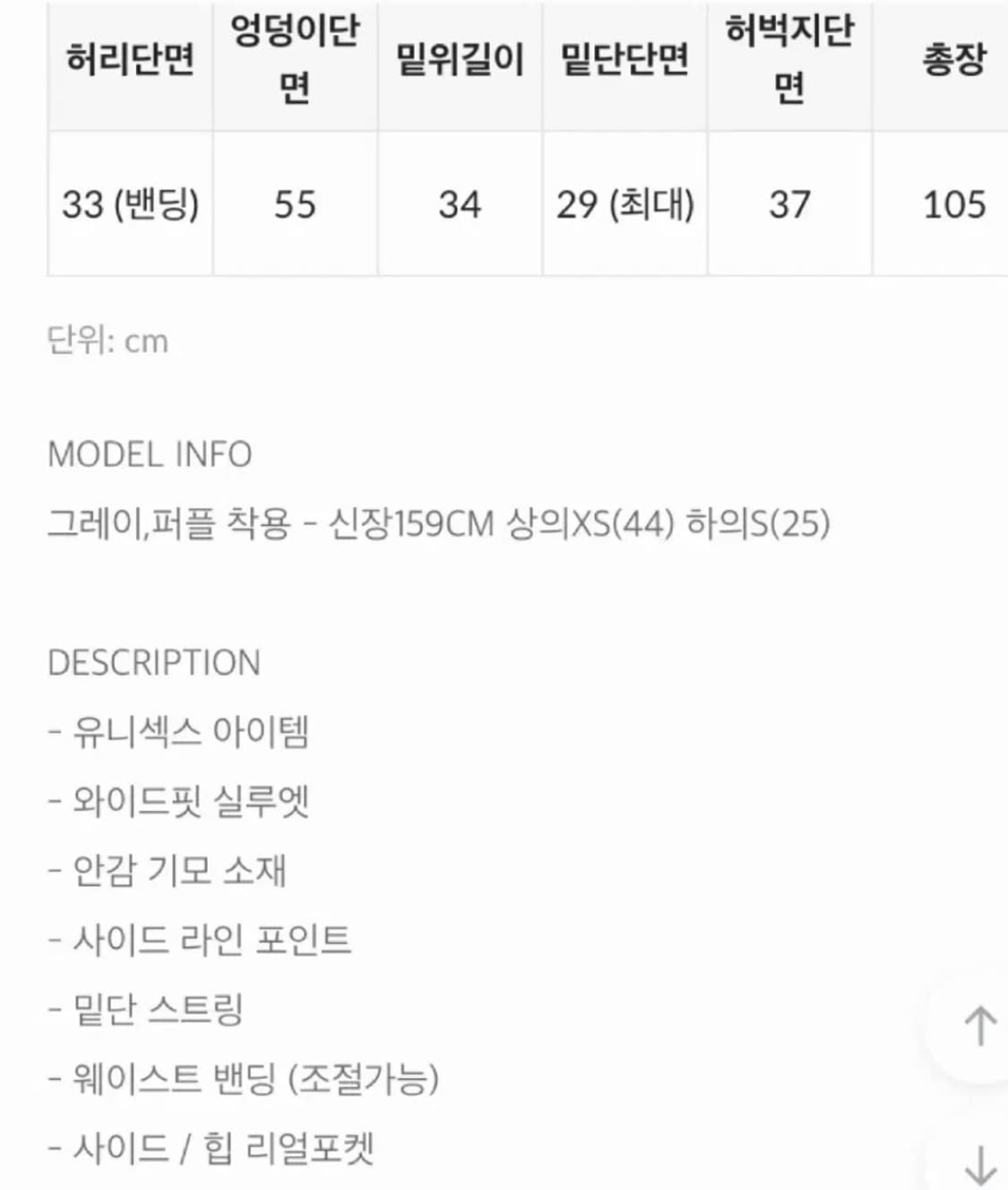Select the MODEL INFO heading
The image size is (1008, 1190).
151,454
